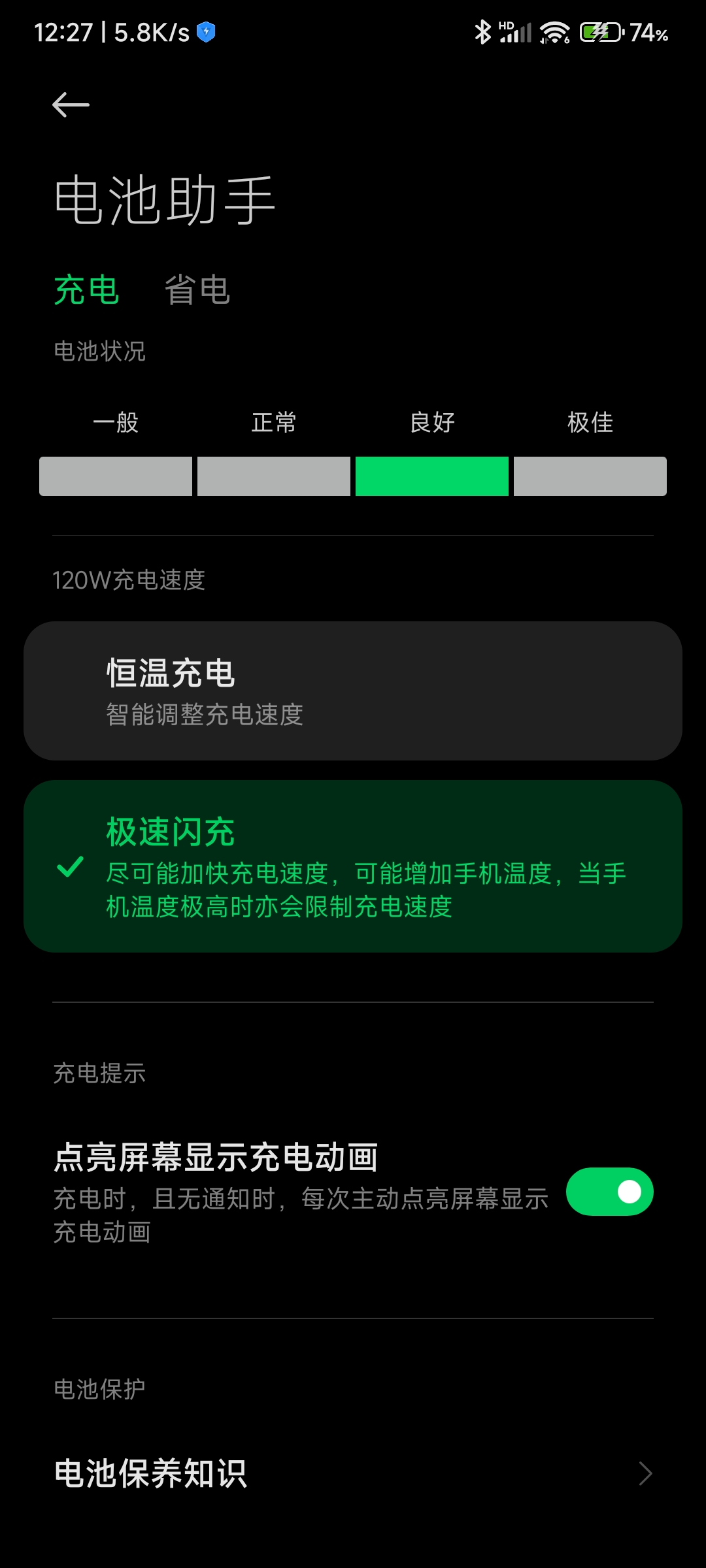The height and width of the screenshot is (1568, 706).
Task: Toggle 点亮屏幕显示充电动画 switch
Action: (x=609, y=1192)
